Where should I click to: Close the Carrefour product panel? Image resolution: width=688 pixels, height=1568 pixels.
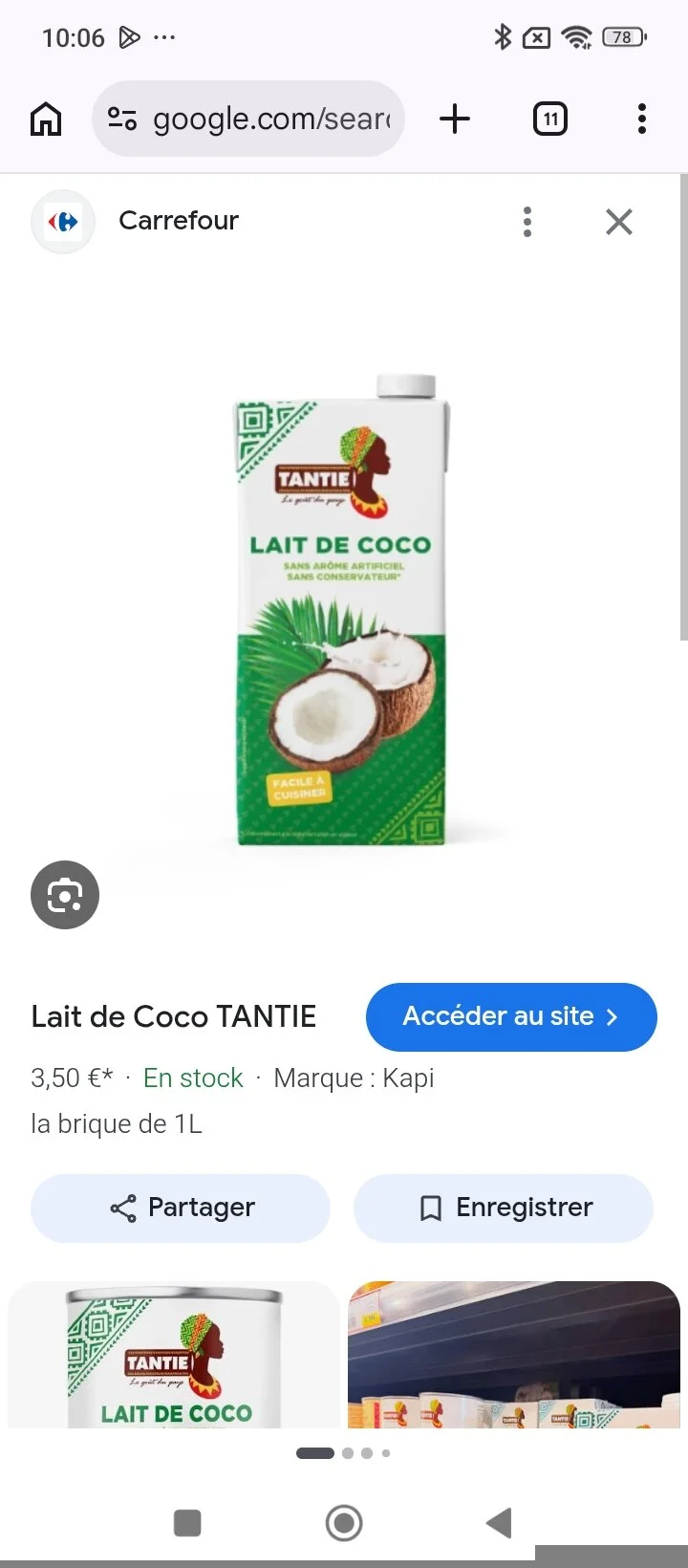click(619, 222)
